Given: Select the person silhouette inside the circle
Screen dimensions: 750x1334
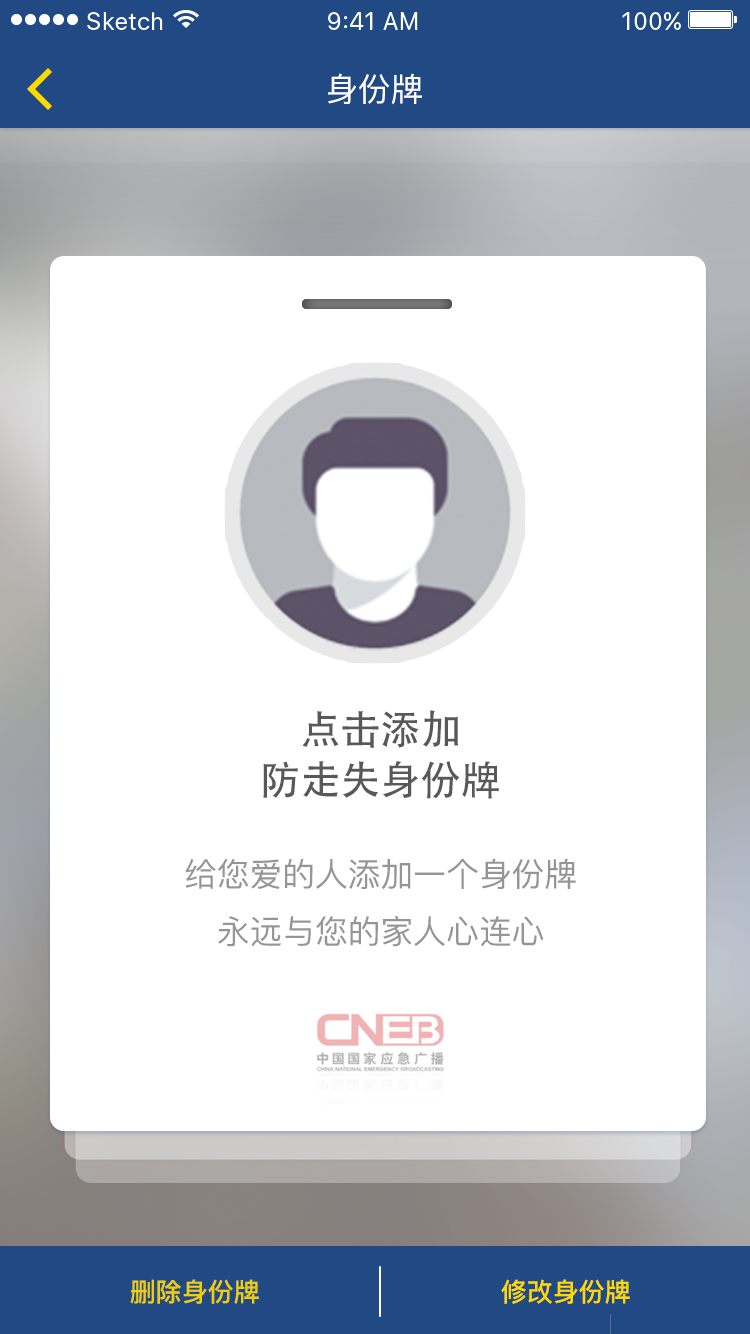Looking at the screenshot, I should click(x=375, y=520).
